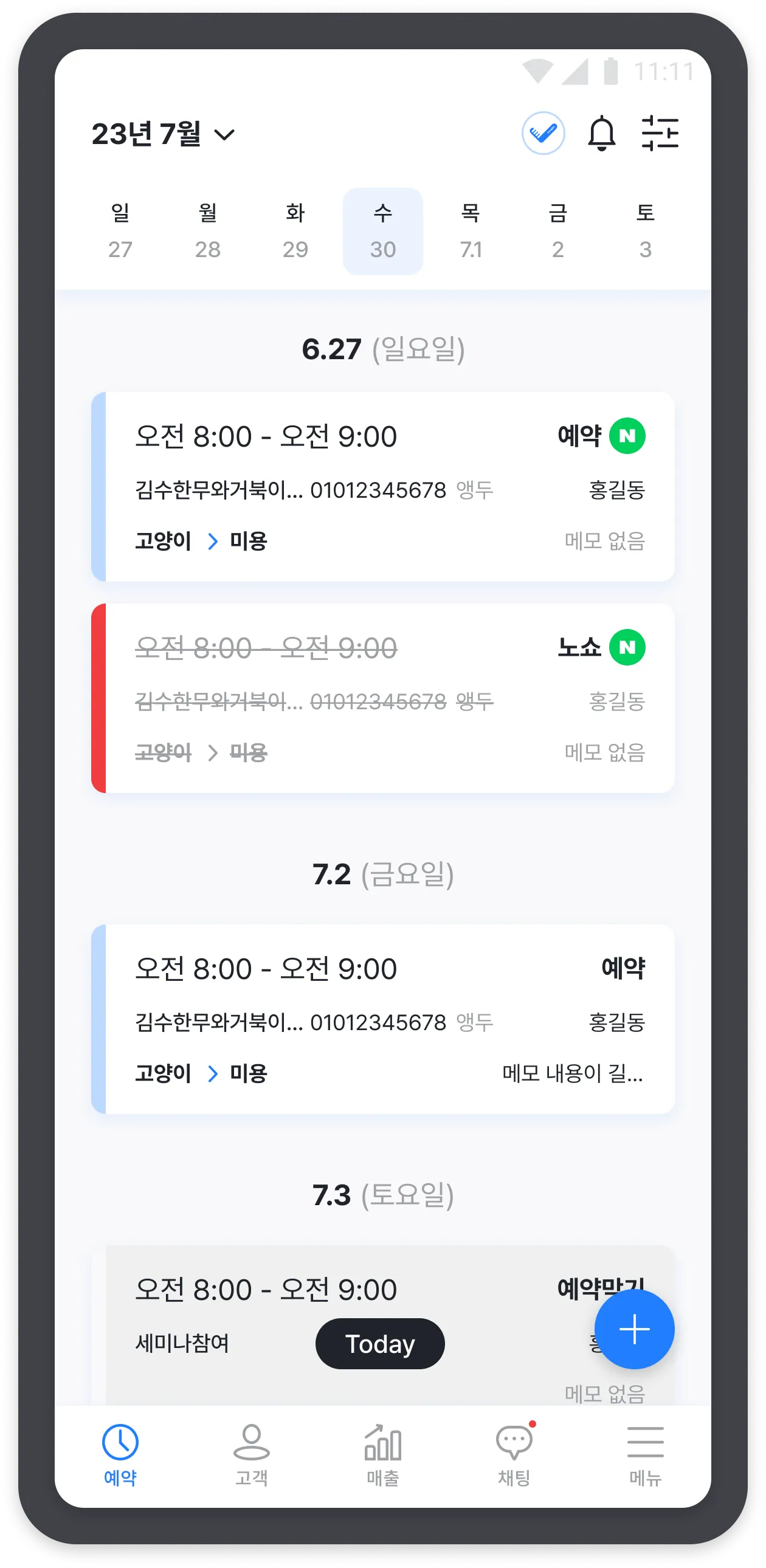Open the 채팅 tab
The height and width of the screenshot is (1568, 766).
coord(514,1455)
